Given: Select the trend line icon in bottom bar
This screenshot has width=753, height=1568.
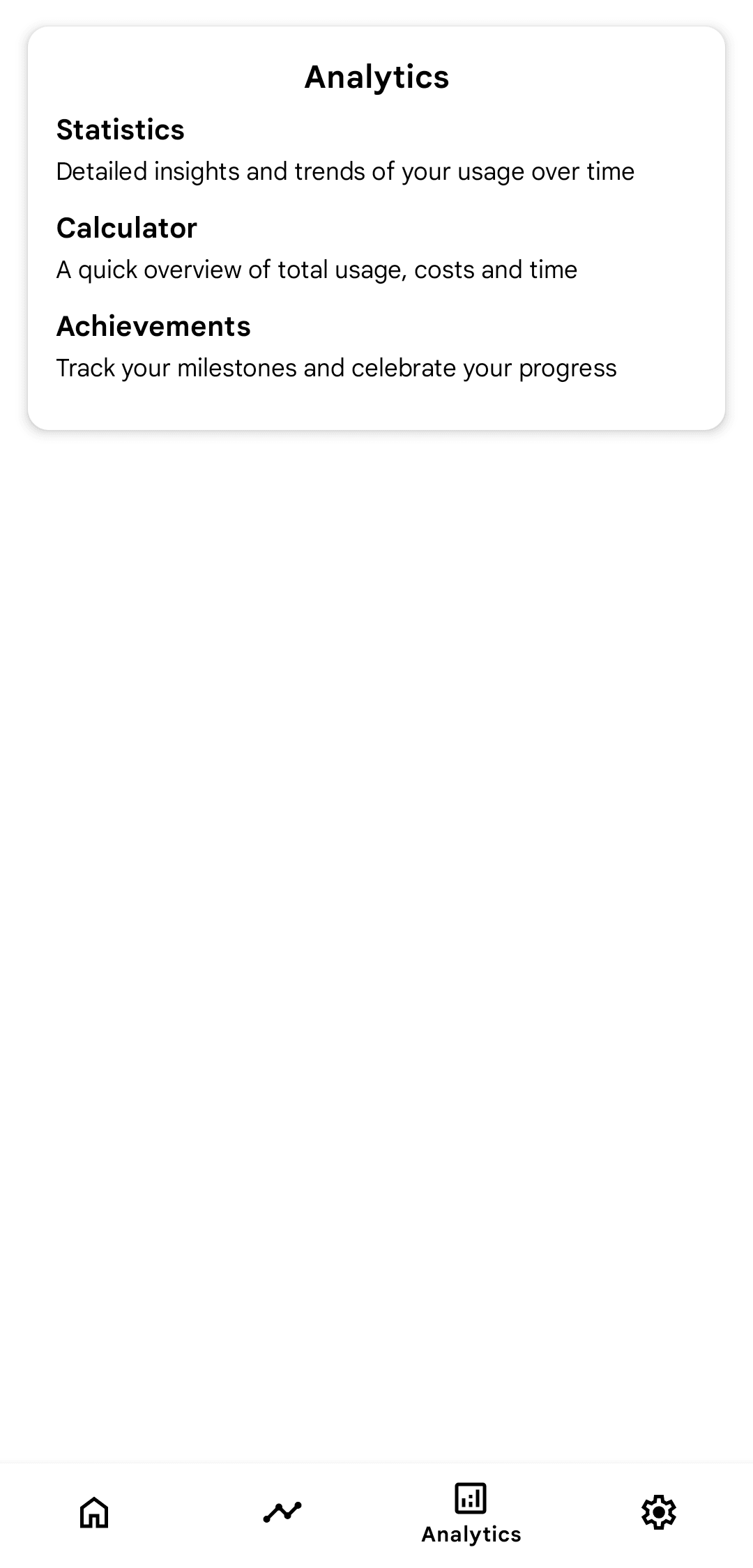Looking at the screenshot, I should pos(282,1512).
